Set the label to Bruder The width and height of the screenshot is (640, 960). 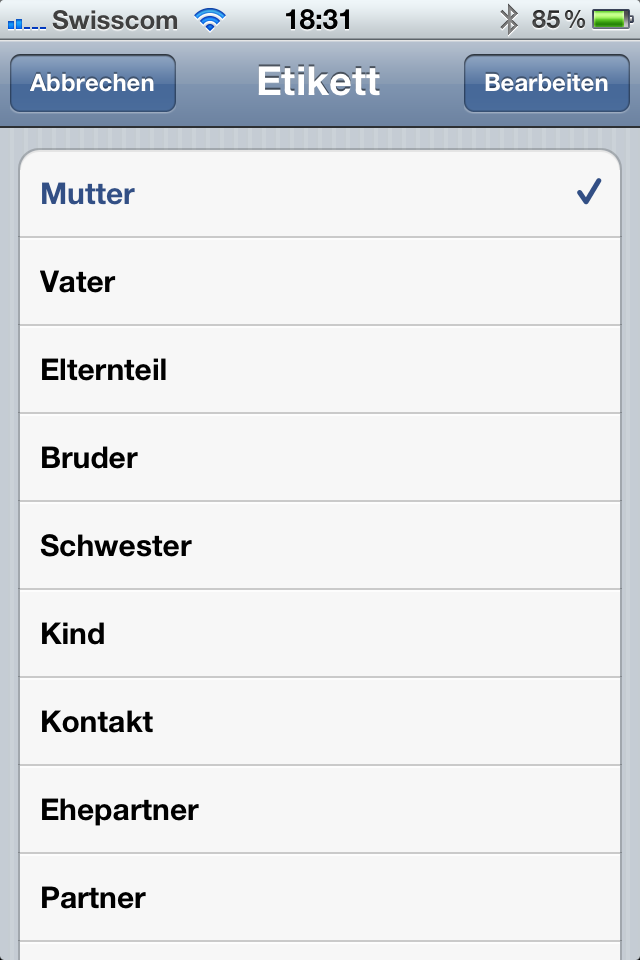320,458
